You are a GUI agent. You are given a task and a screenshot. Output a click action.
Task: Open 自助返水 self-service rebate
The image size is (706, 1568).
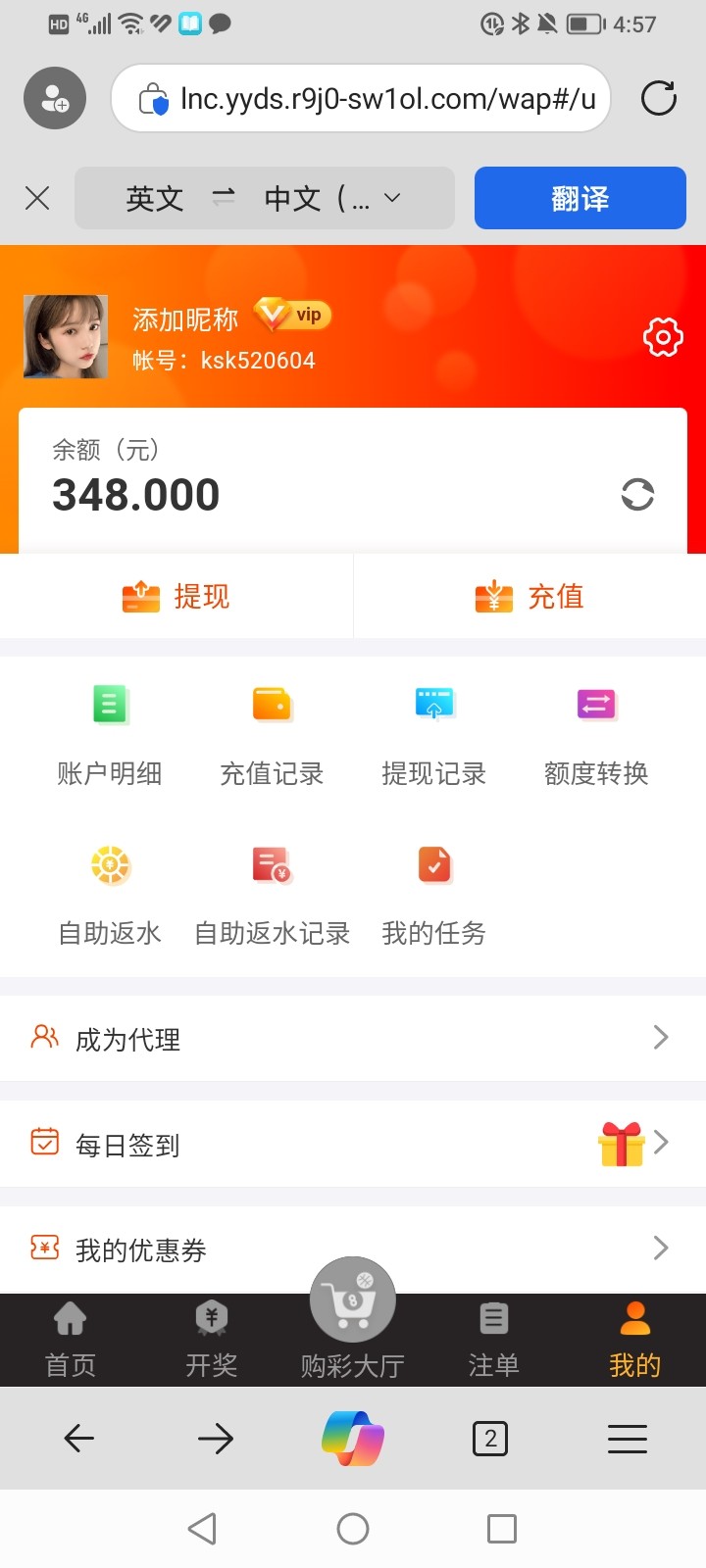[x=110, y=896]
